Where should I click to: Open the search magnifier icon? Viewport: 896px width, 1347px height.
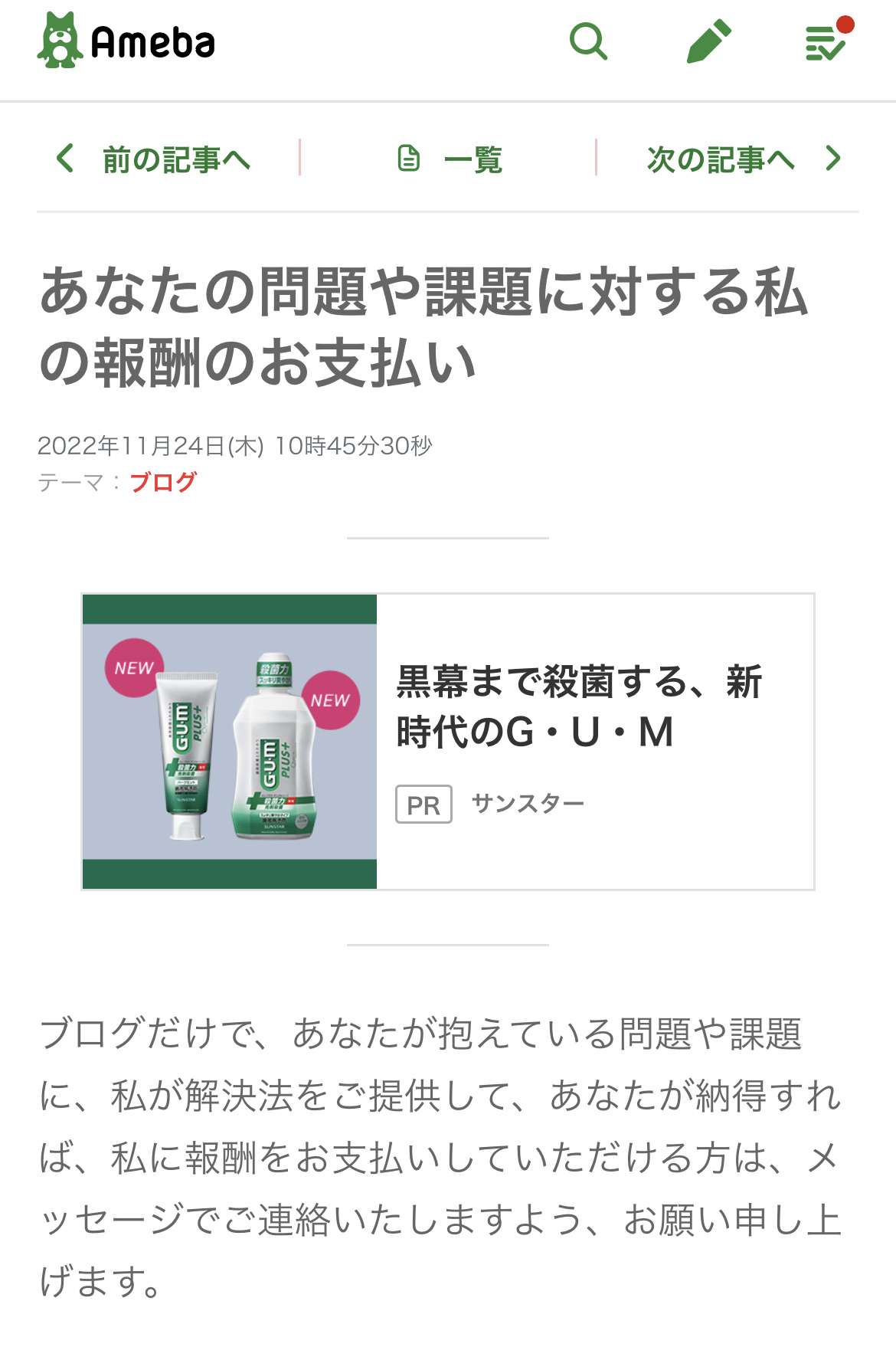click(588, 41)
